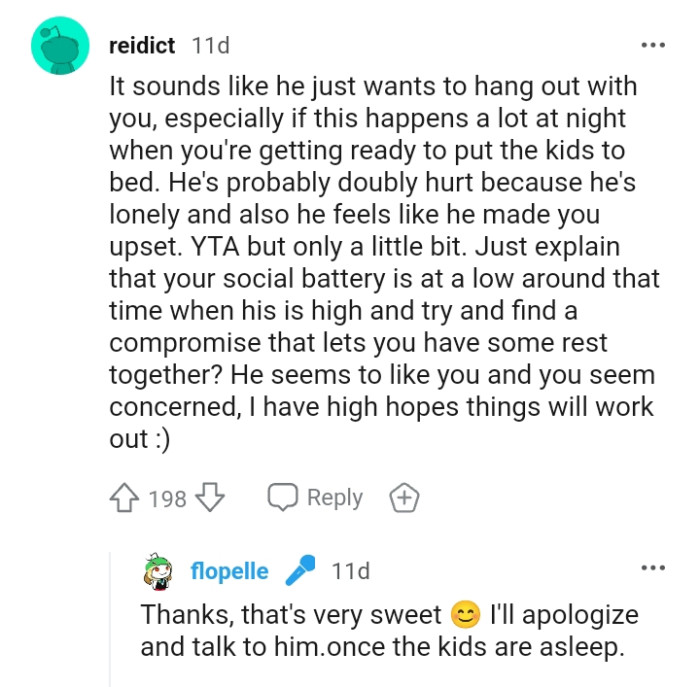Reply to reidict's comment
Screen dimensions: 700x687
point(316,497)
